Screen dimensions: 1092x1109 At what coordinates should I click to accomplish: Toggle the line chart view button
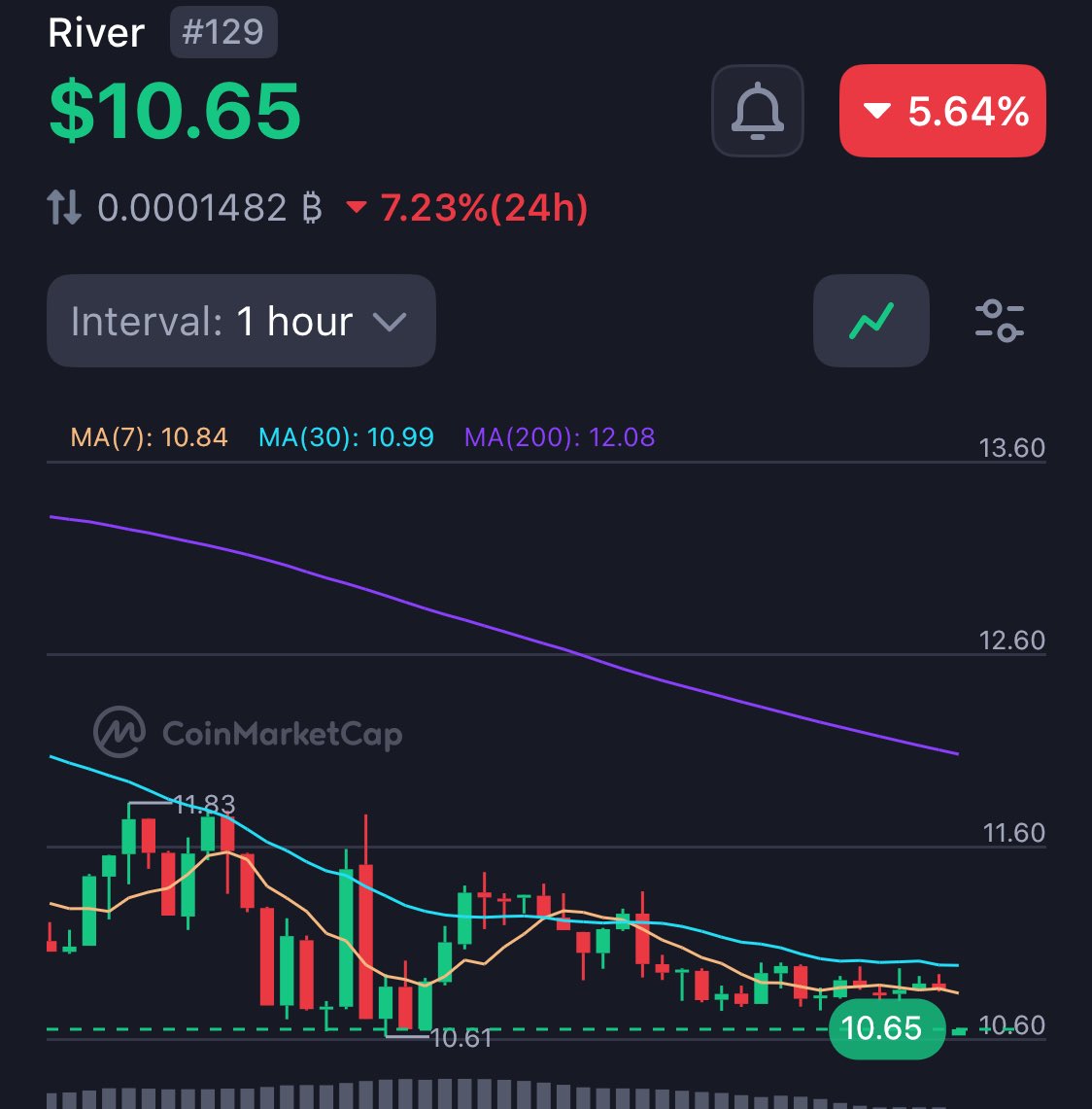(870, 321)
